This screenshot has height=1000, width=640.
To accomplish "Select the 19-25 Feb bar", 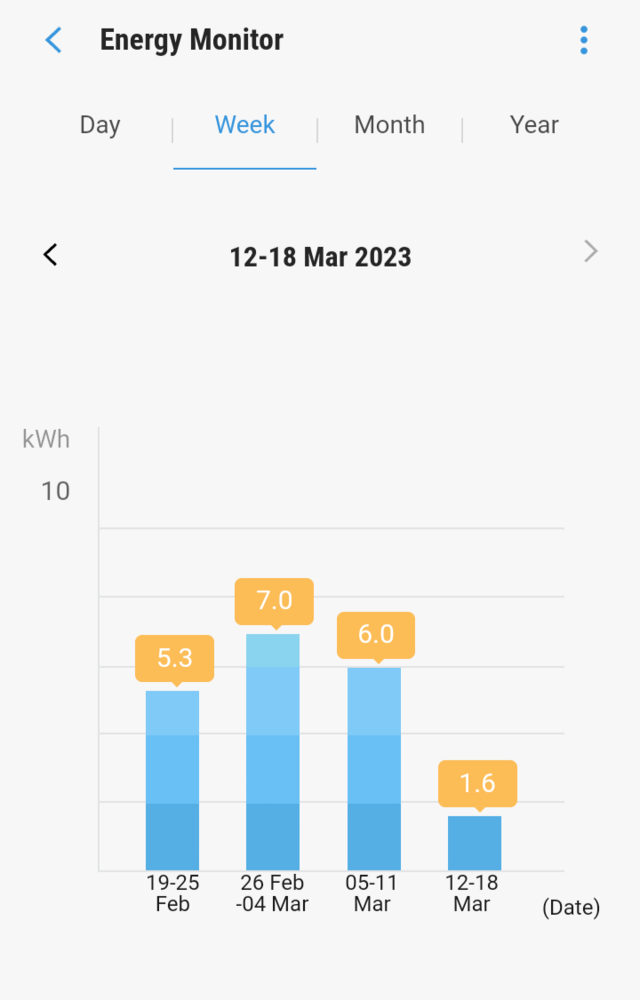I will pos(172,780).
